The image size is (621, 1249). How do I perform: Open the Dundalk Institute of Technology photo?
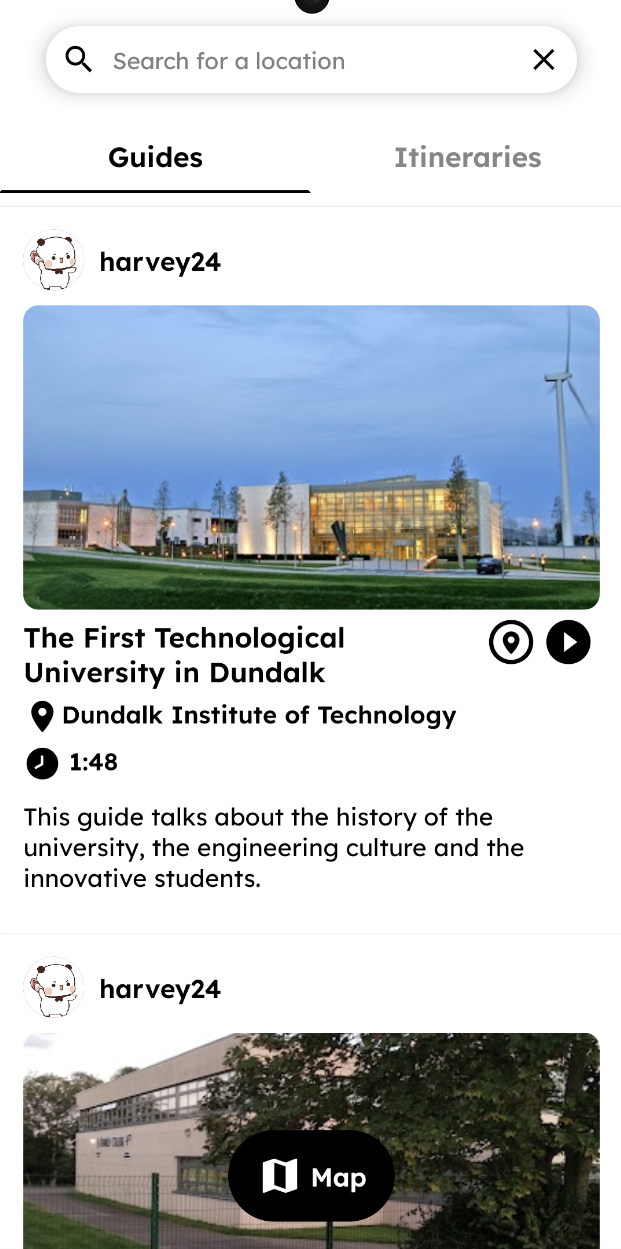pos(311,457)
